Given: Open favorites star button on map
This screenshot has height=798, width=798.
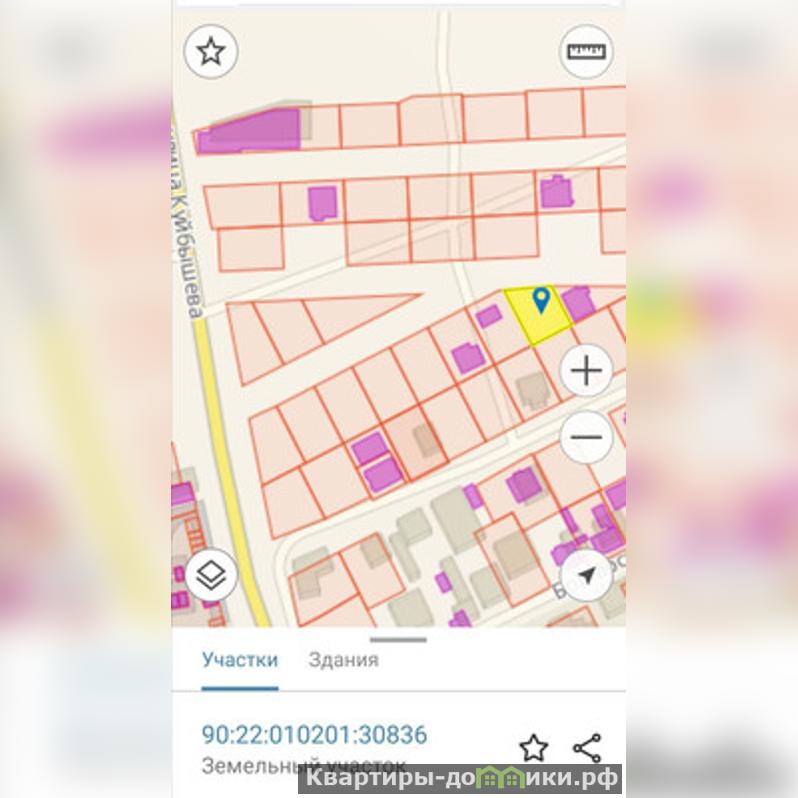Looking at the screenshot, I should pyautogui.click(x=211, y=51).
